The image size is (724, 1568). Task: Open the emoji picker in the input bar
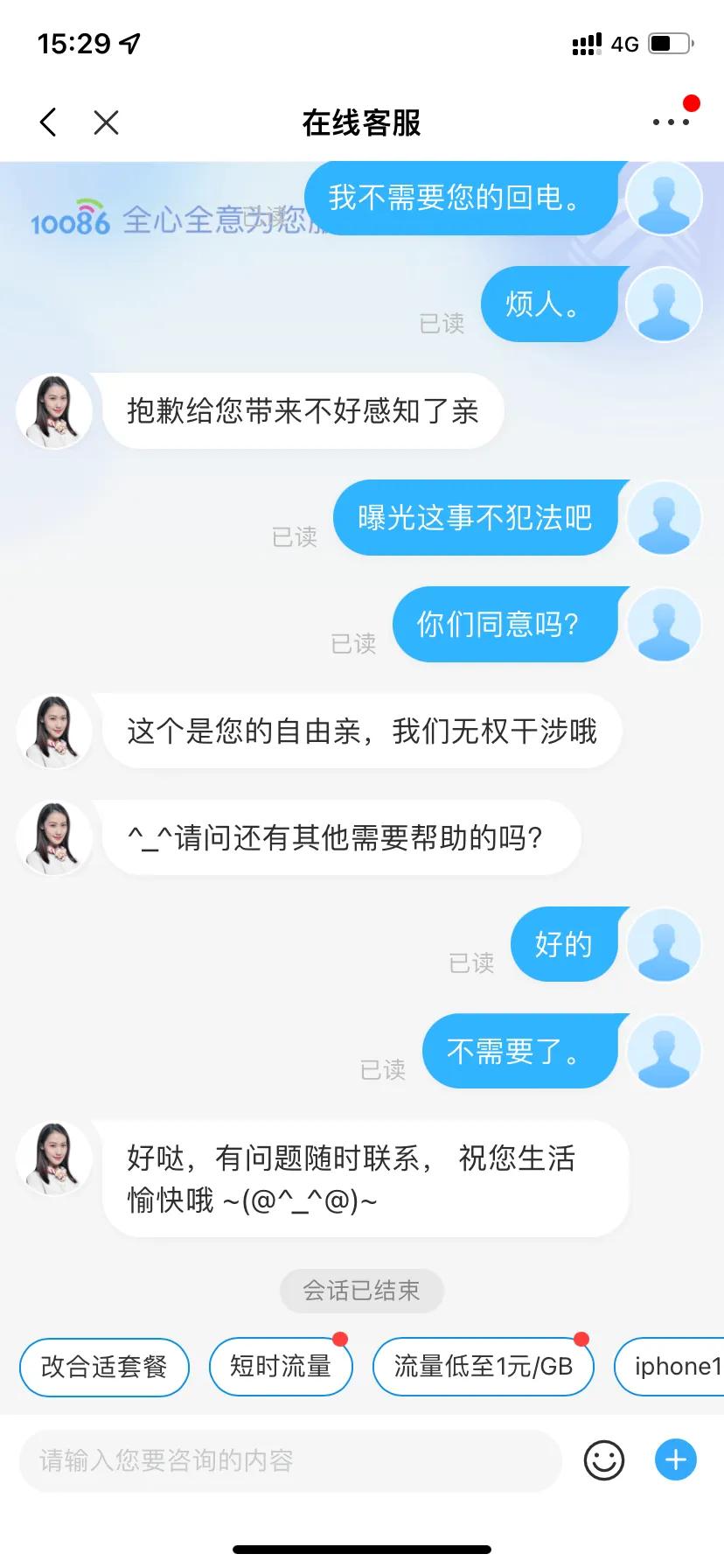[603, 1459]
